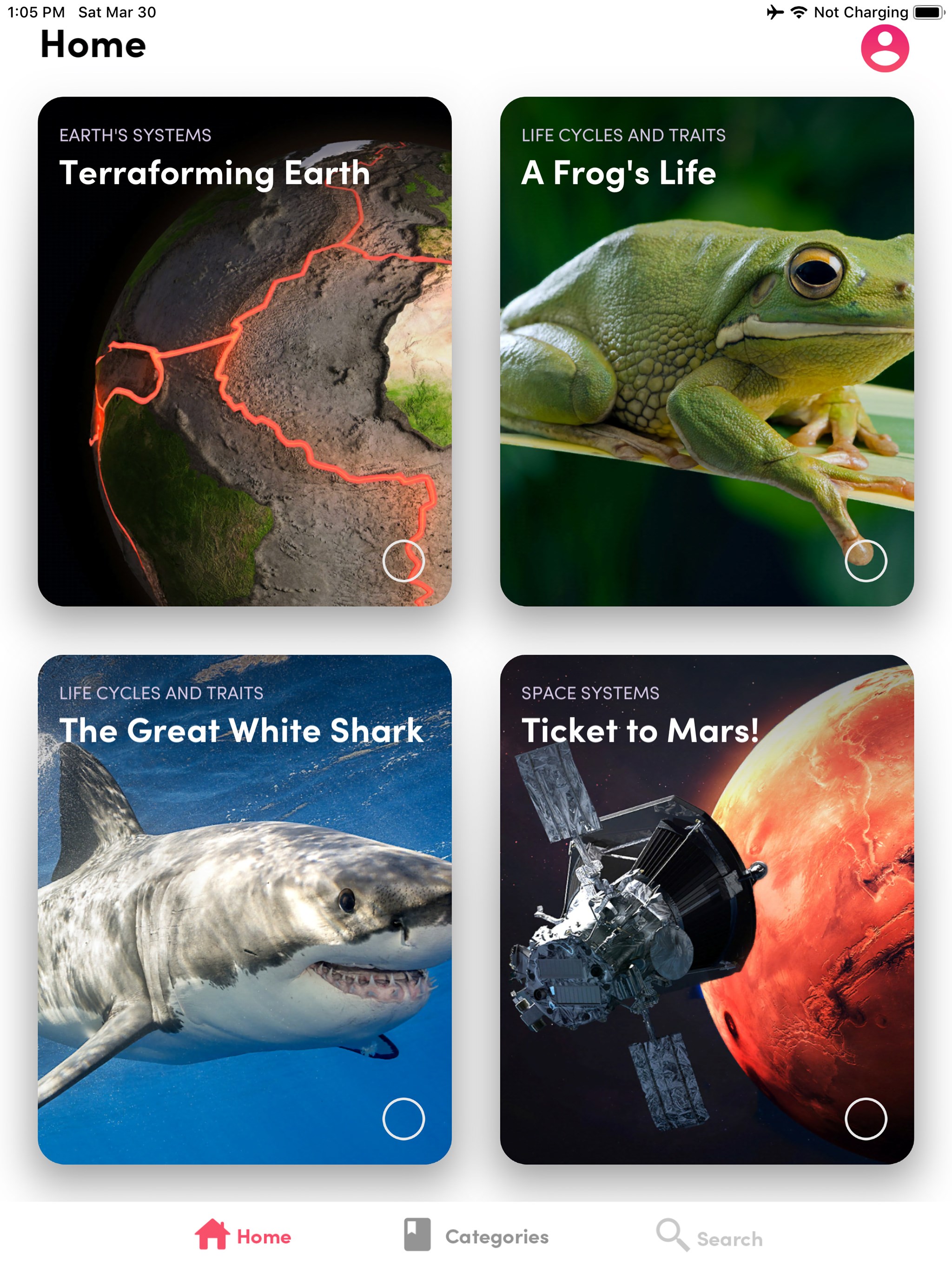Switch to the Categories tab
The width and height of the screenshot is (952, 1270).
[x=476, y=1236]
